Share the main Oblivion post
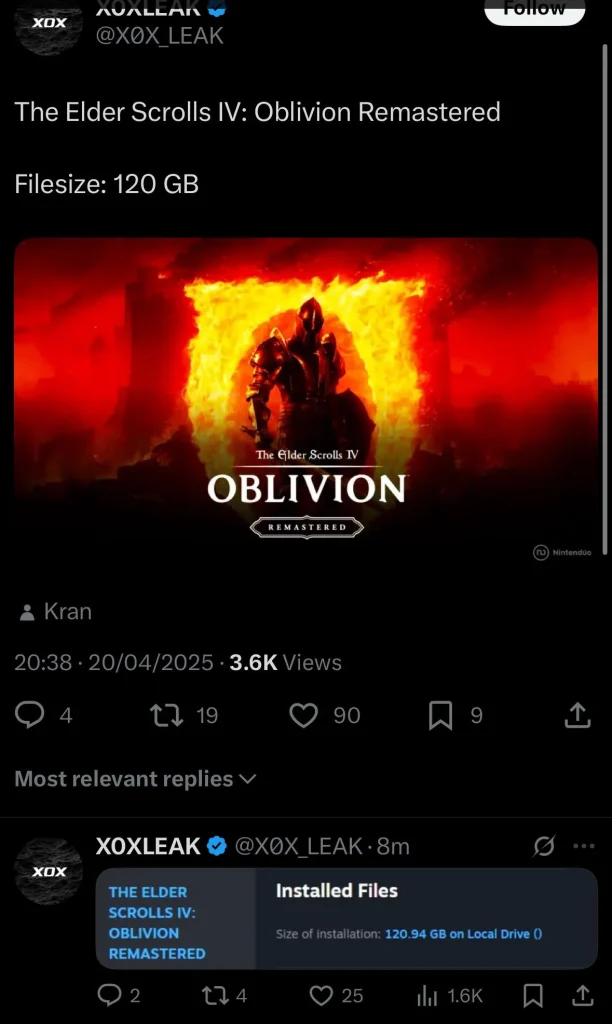 [x=577, y=715]
